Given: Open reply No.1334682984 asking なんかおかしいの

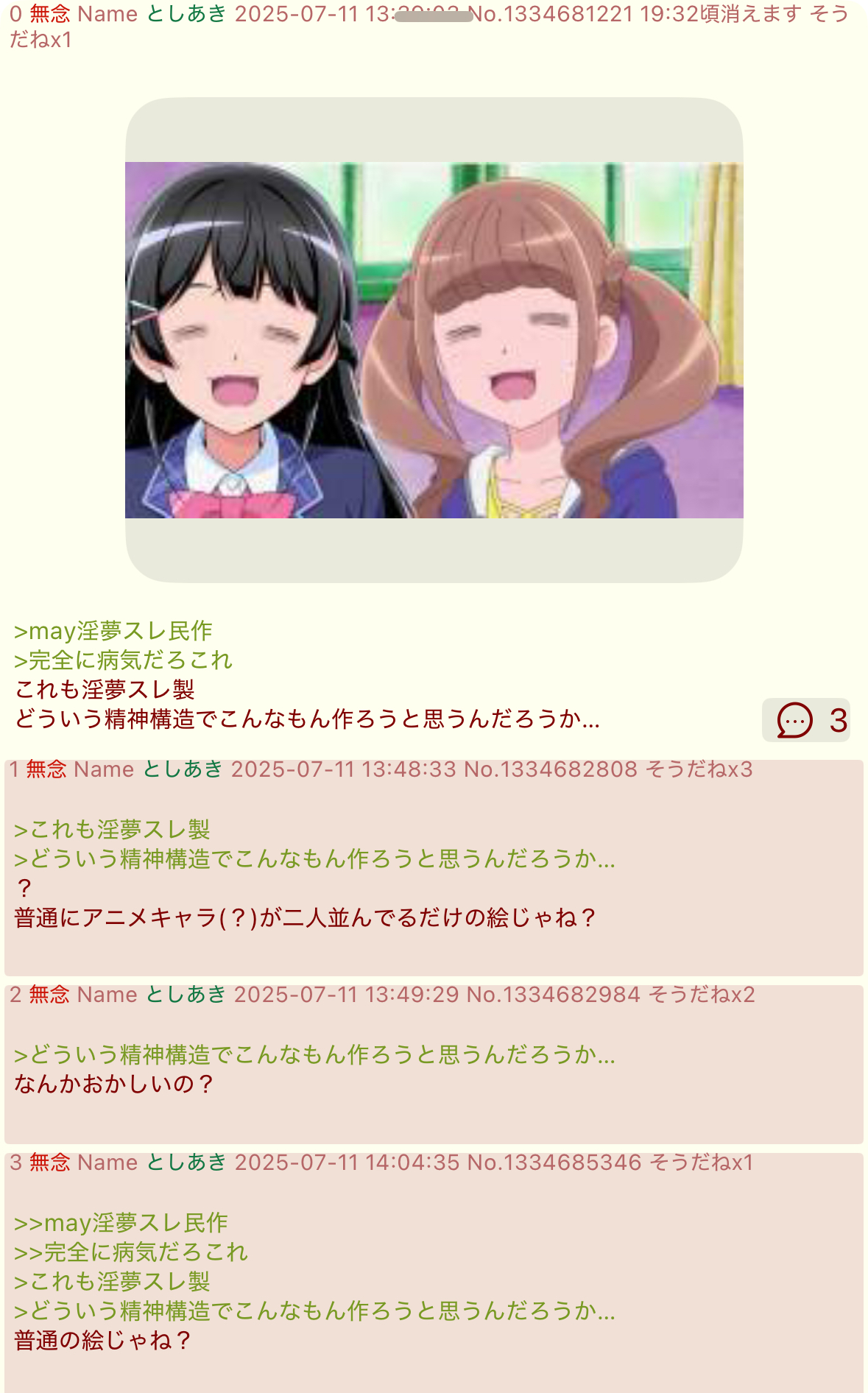Looking at the screenshot, I should click(434, 1065).
